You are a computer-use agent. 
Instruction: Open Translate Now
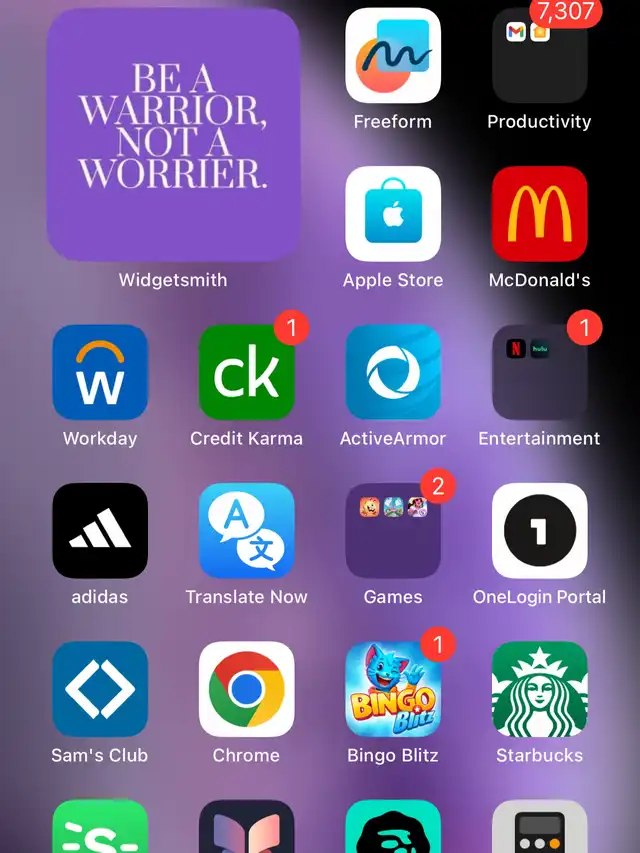[x=246, y=530]
